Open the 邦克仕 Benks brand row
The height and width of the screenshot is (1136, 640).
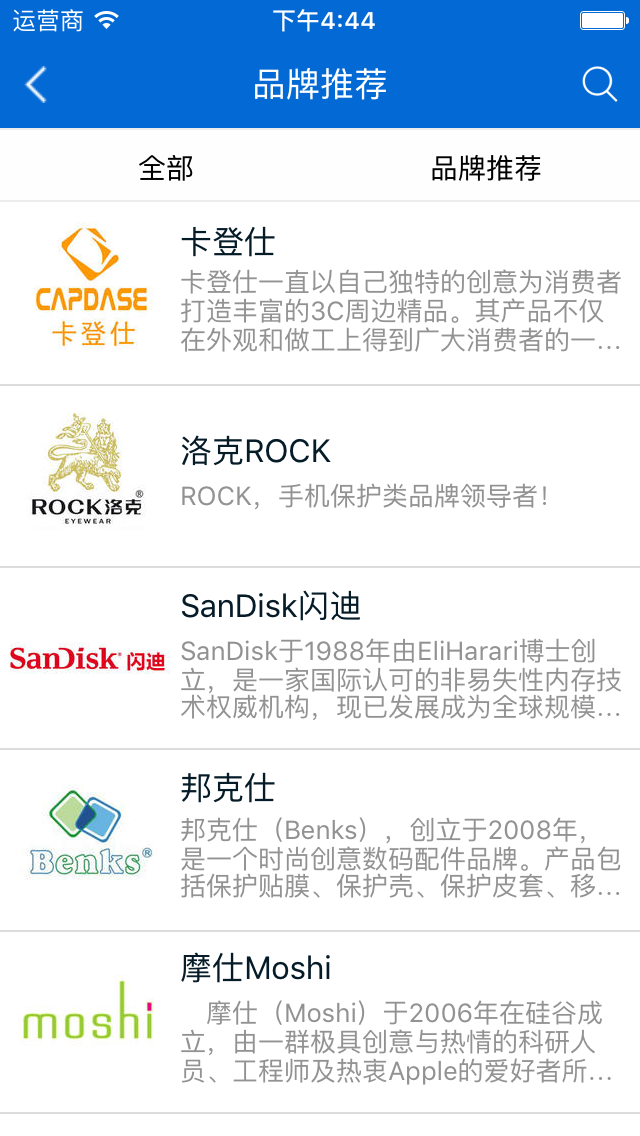tap(320, 840)
